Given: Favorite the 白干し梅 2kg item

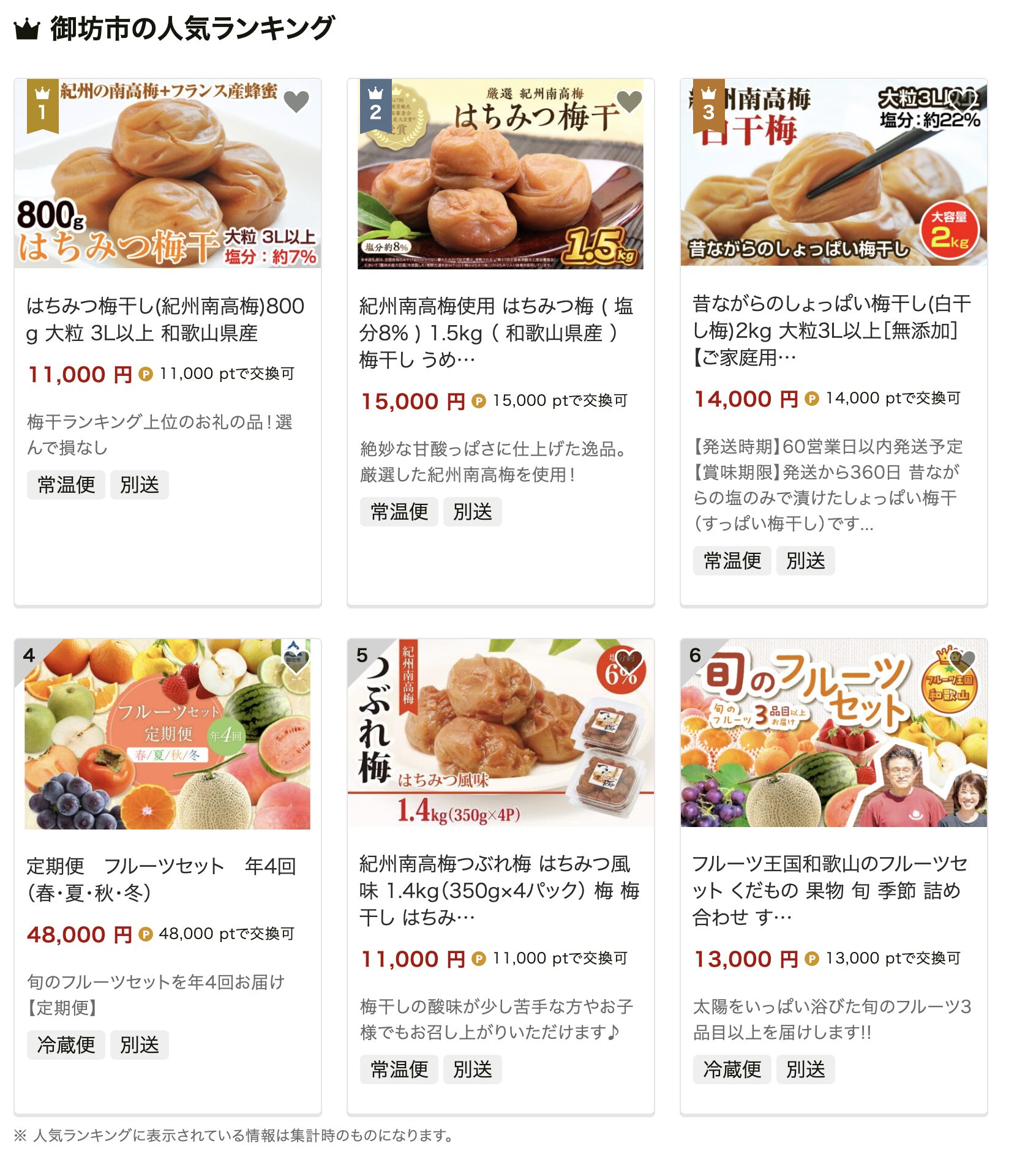Looking at the screenshot, I should click(x=962, y=102).
